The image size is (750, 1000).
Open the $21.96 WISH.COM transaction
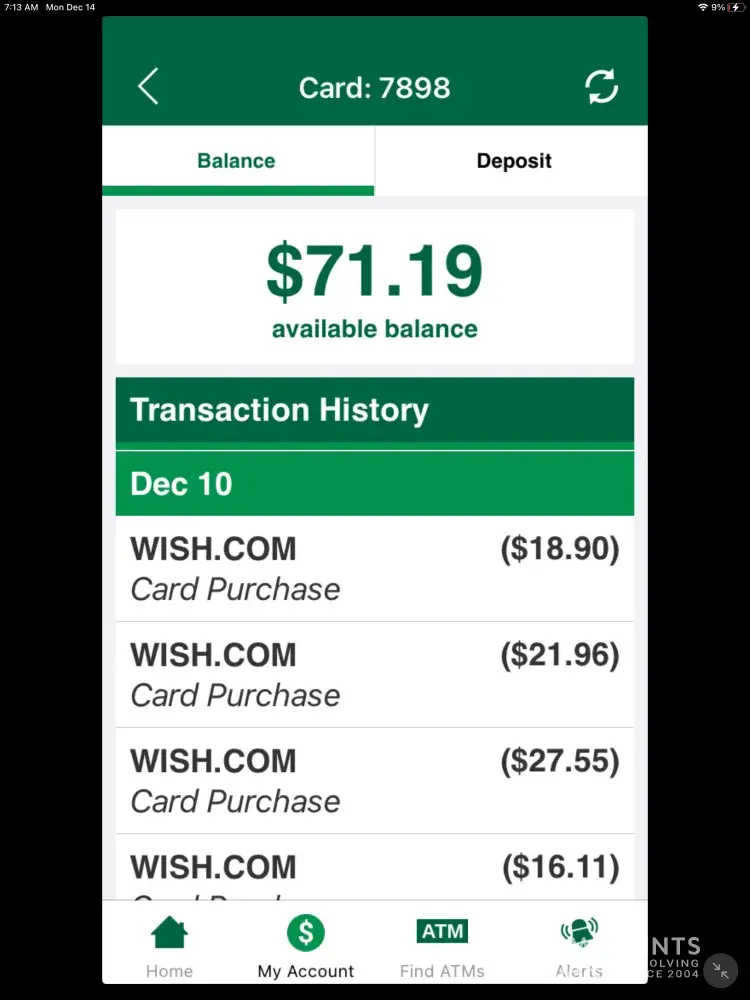click(374, 674)
